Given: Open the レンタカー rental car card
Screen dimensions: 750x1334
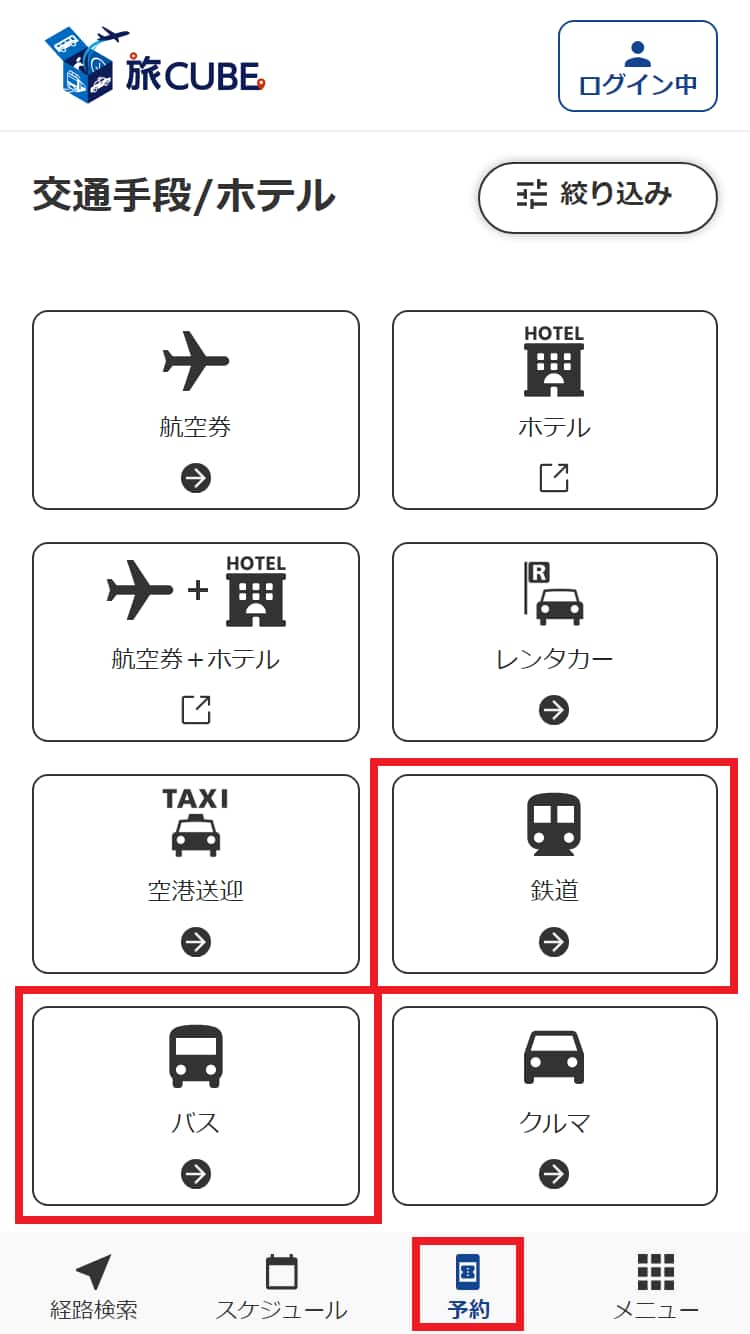Looking at the screenshot, I should point(554,642).
